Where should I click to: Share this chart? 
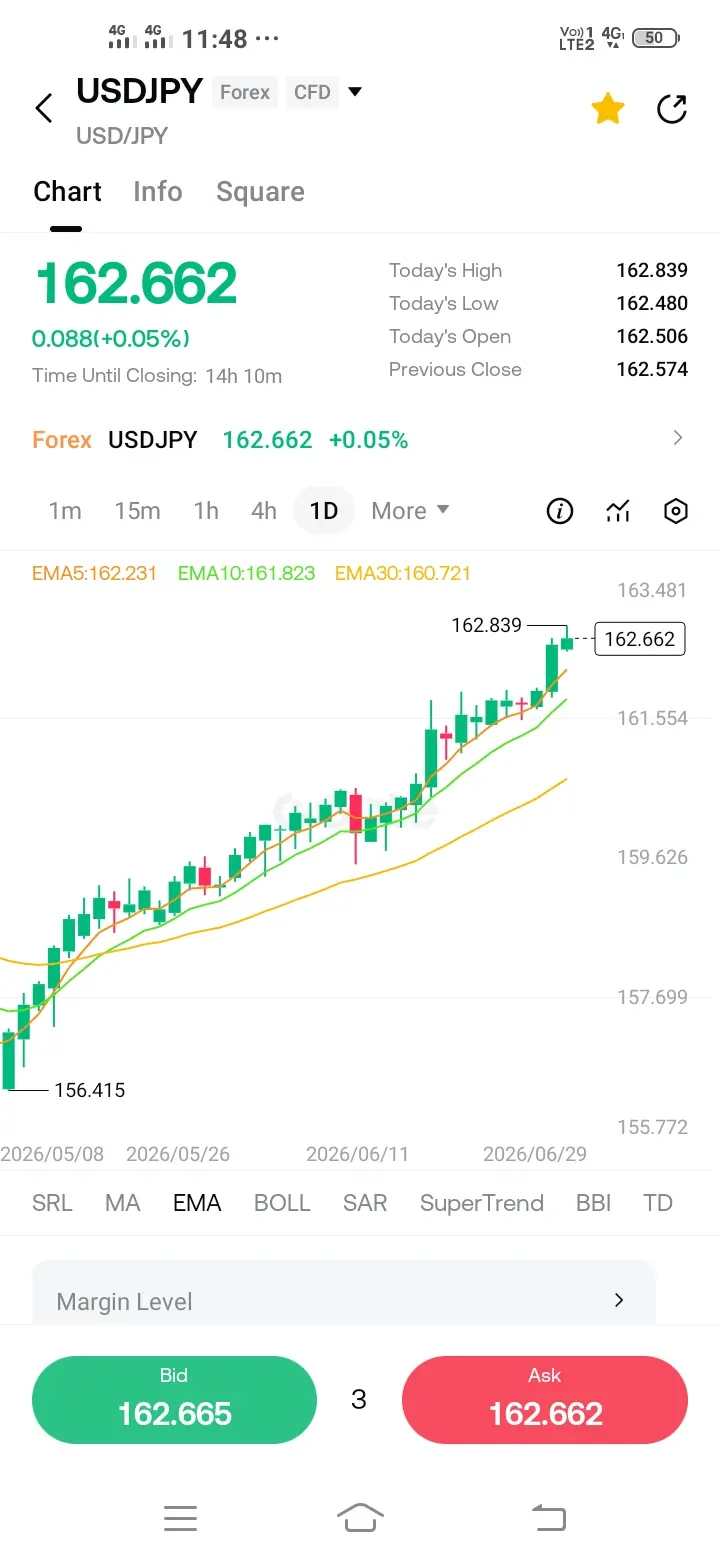tap(672, 108)
